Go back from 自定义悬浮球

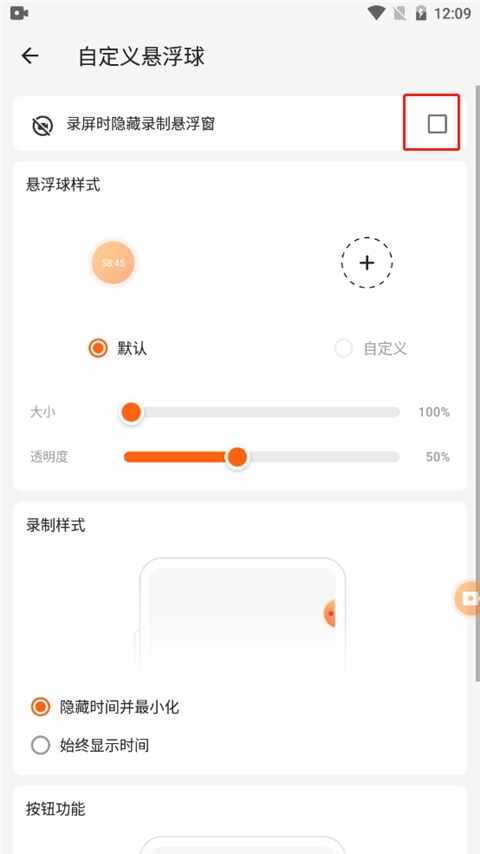coord(30,56)
